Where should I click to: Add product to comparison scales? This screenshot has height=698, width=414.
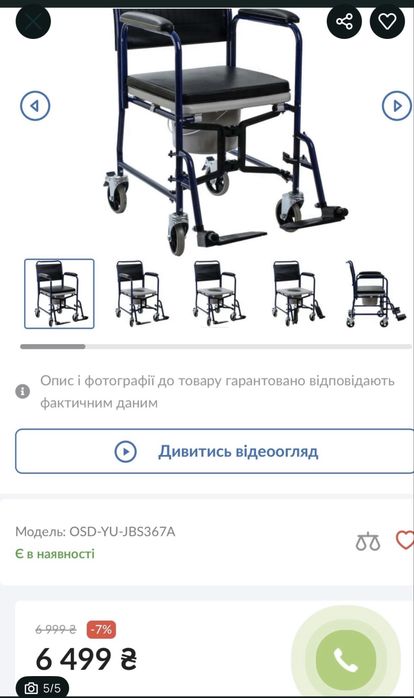point(368,542)
